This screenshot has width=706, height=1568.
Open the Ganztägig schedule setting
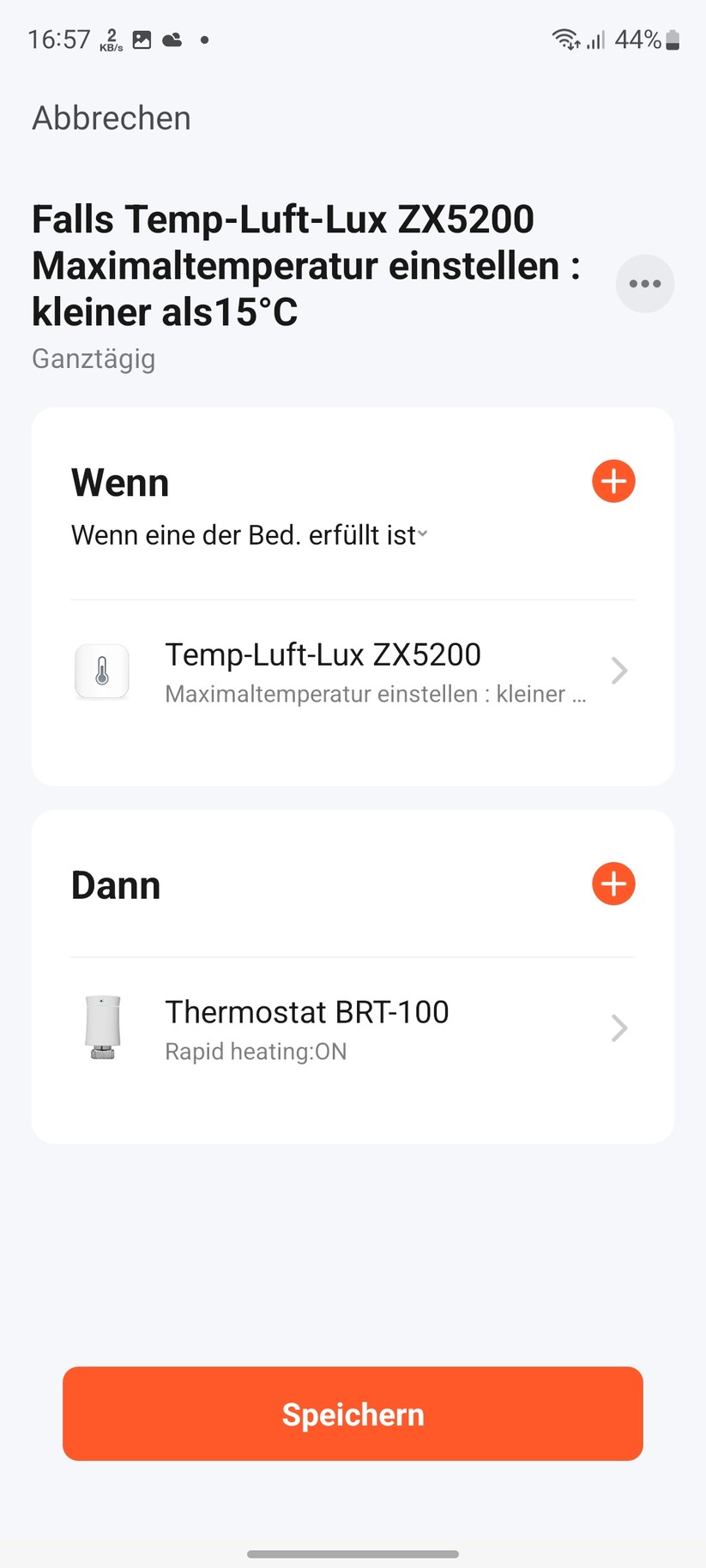pyautogui.click(x=93, y=359)
